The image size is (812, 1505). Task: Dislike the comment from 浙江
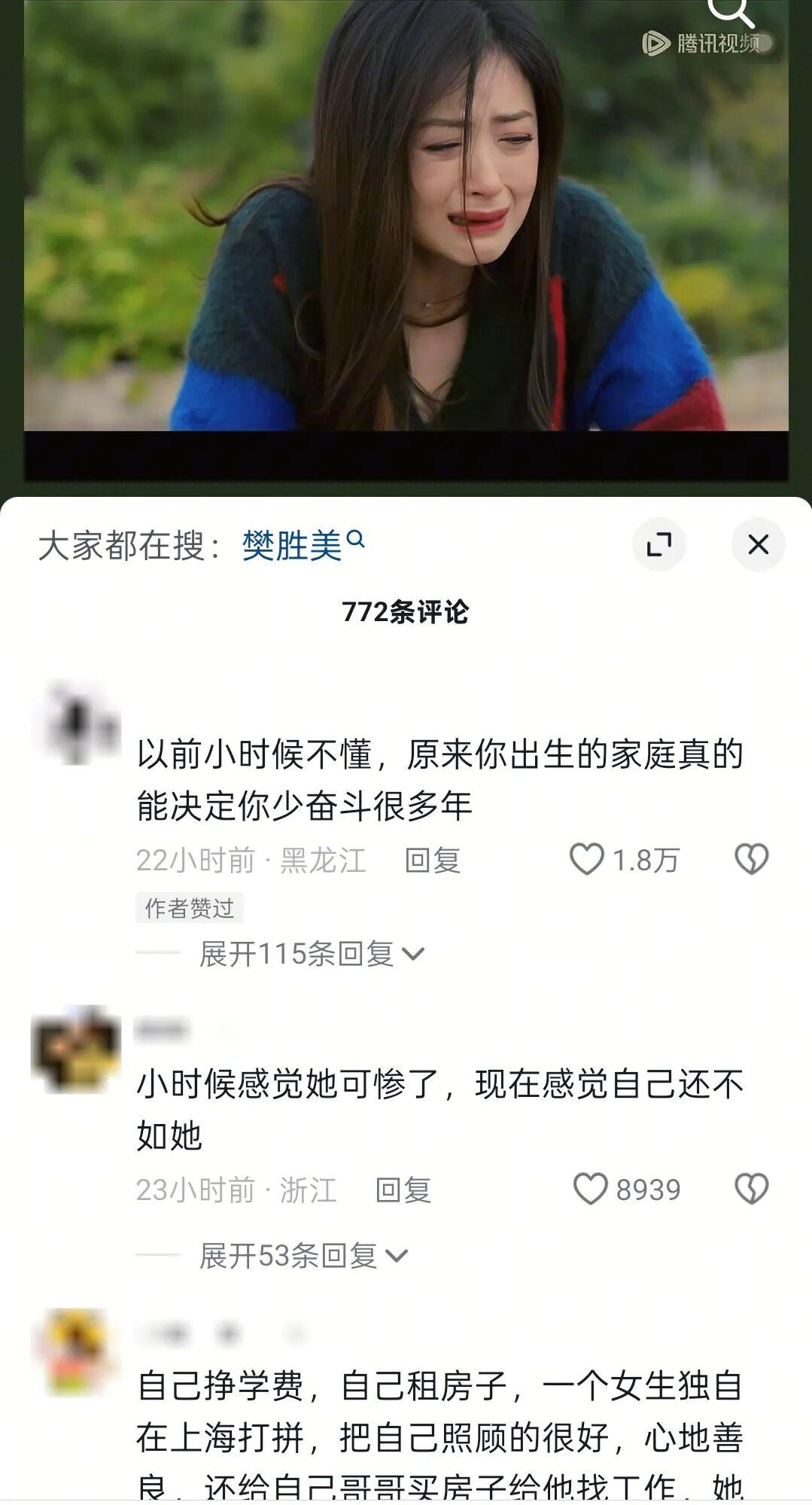pyautogui.click(x=751, y=1190)
